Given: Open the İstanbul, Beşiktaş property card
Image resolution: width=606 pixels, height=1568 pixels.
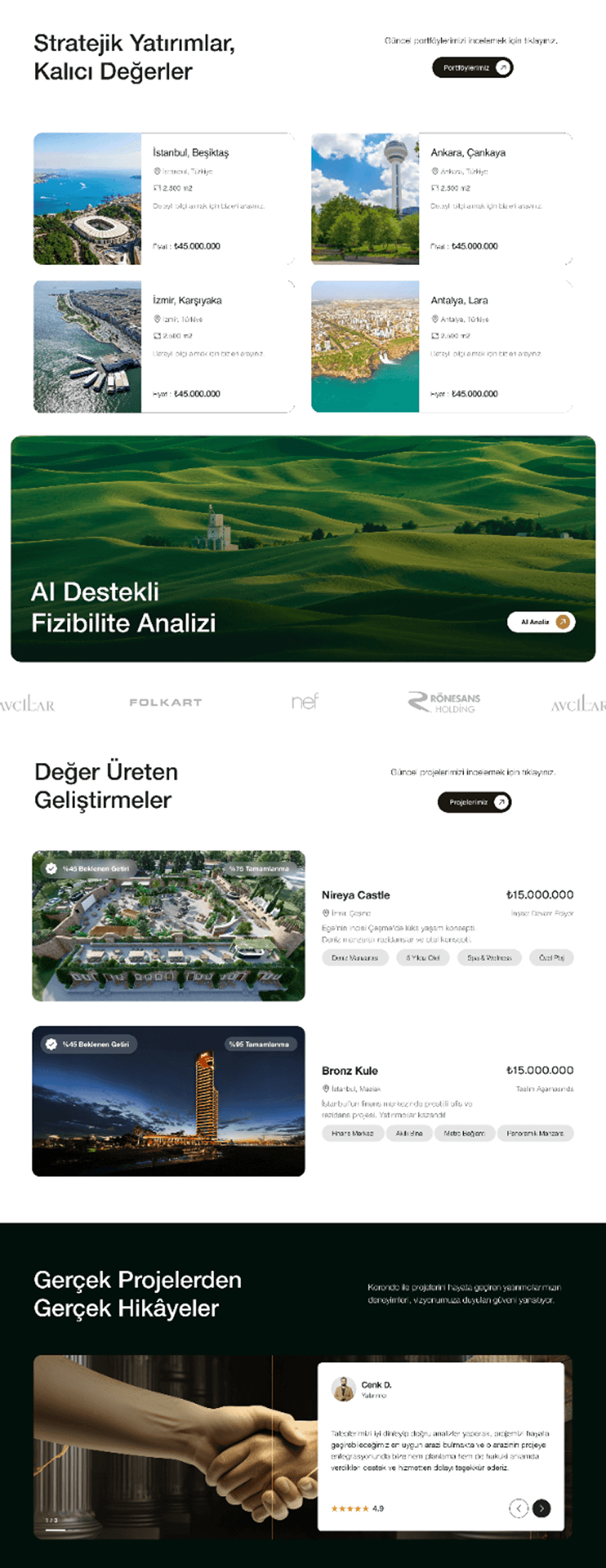Looking at the screenshot, I should click(x=164, y=199).
